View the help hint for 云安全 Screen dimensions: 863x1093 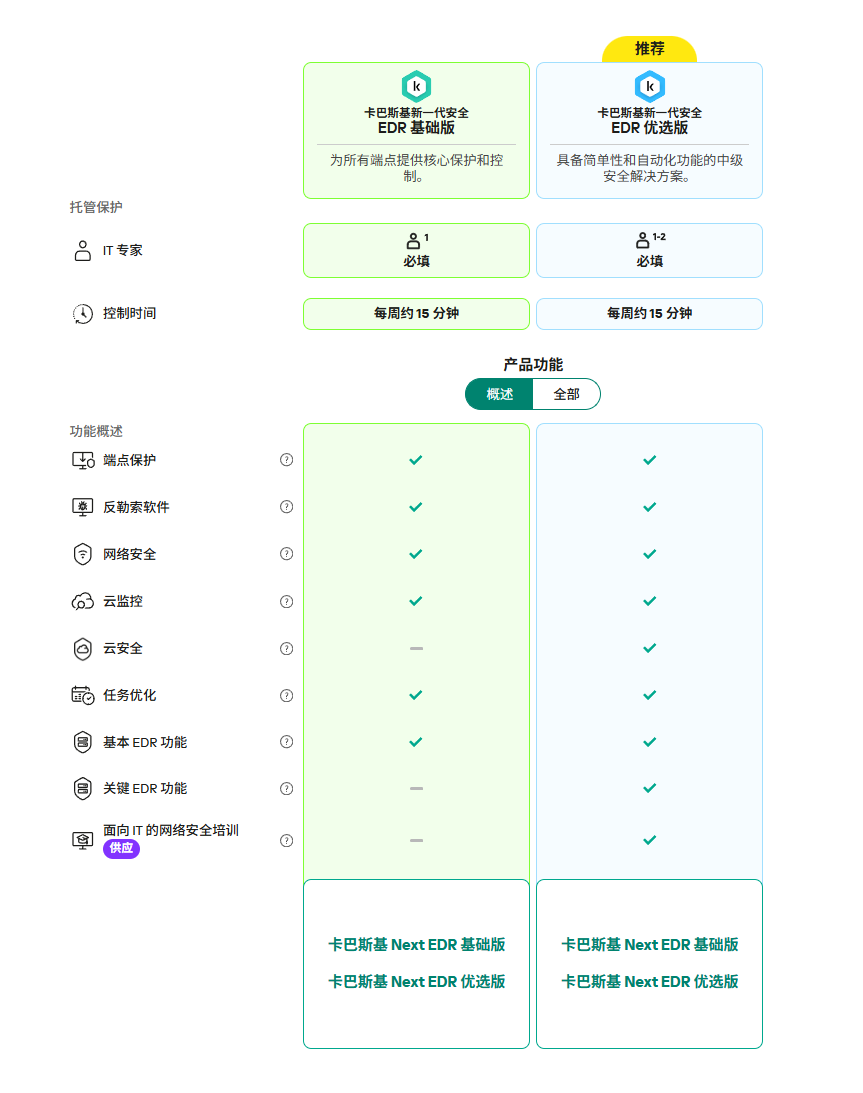coord(287,648)
